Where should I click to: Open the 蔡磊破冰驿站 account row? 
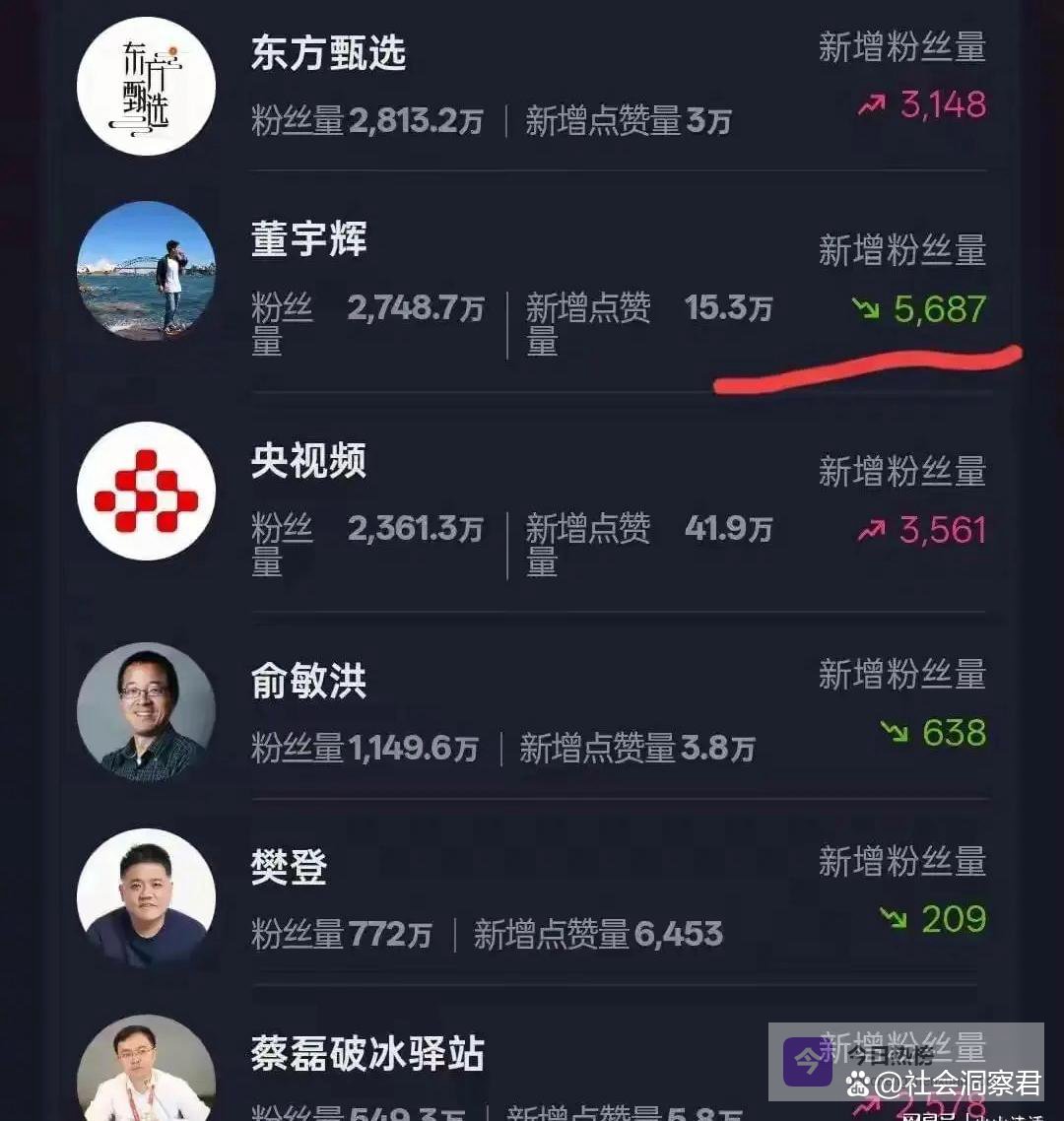[367, 1055]
